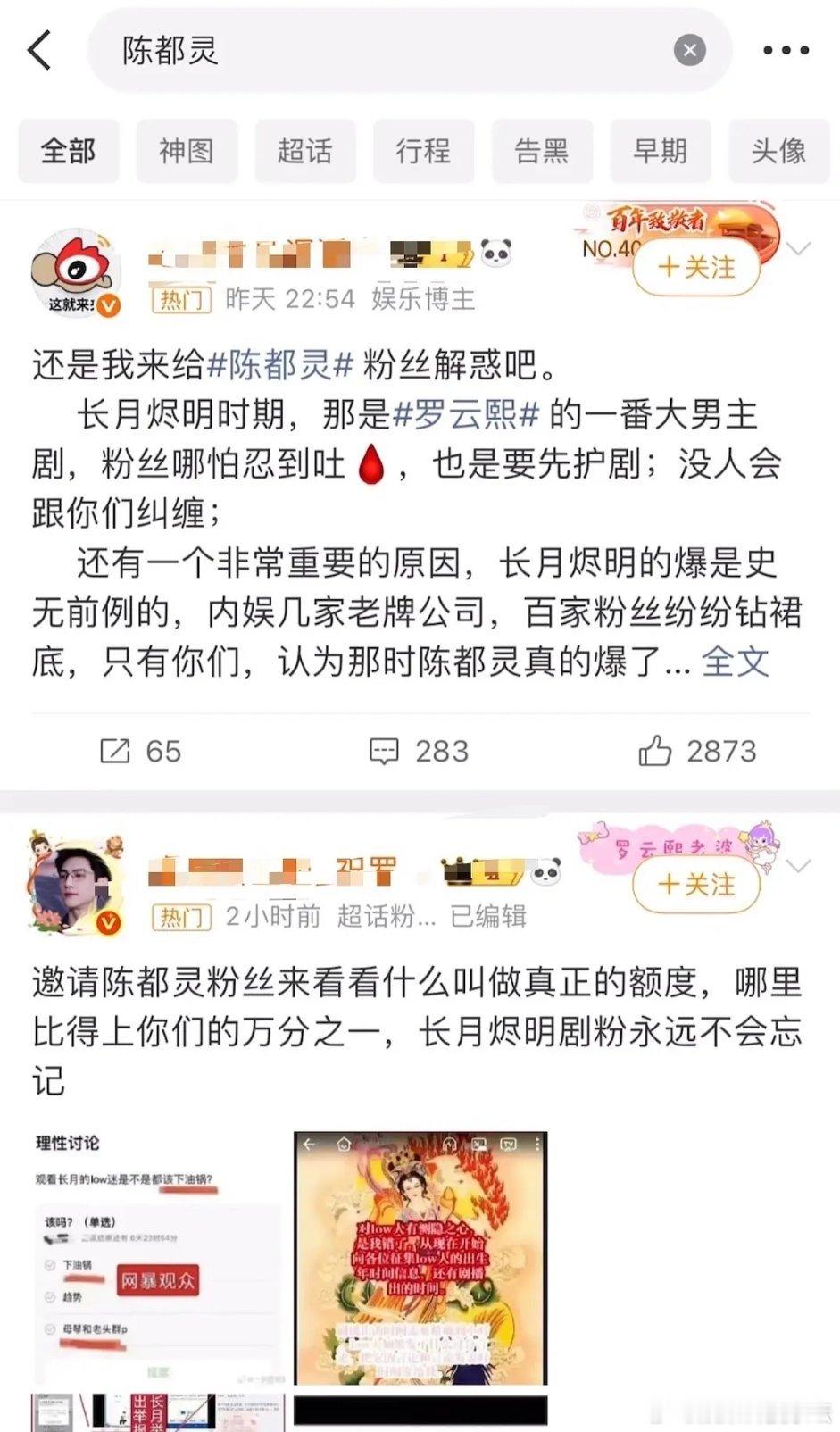Click the repost icon on the first post
The image size is (840, 1432).
(117, 751)
